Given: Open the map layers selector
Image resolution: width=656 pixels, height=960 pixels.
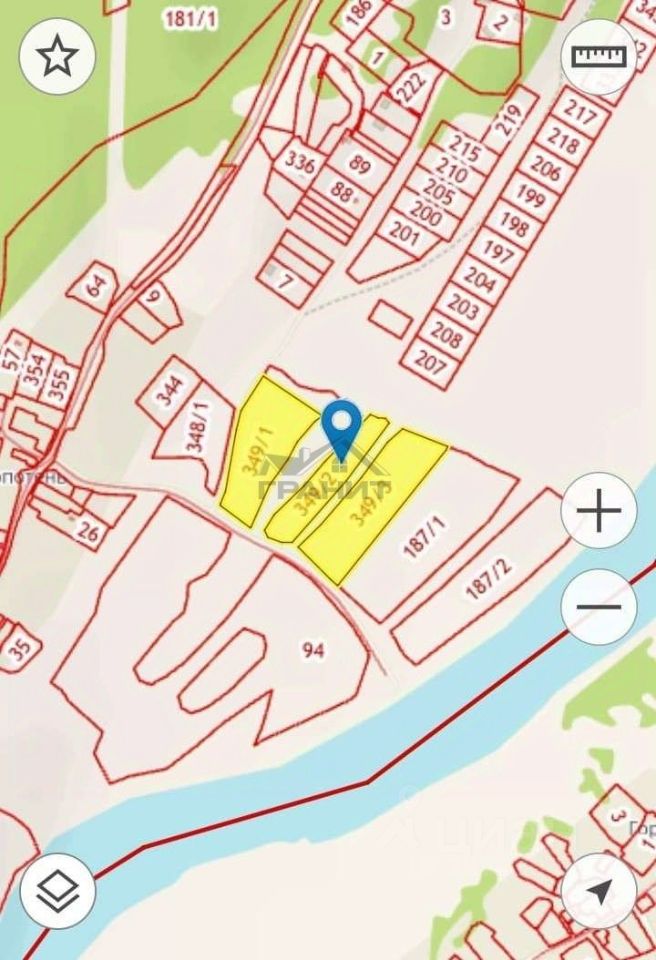Looking at the screenshot, I should (57, 889).
